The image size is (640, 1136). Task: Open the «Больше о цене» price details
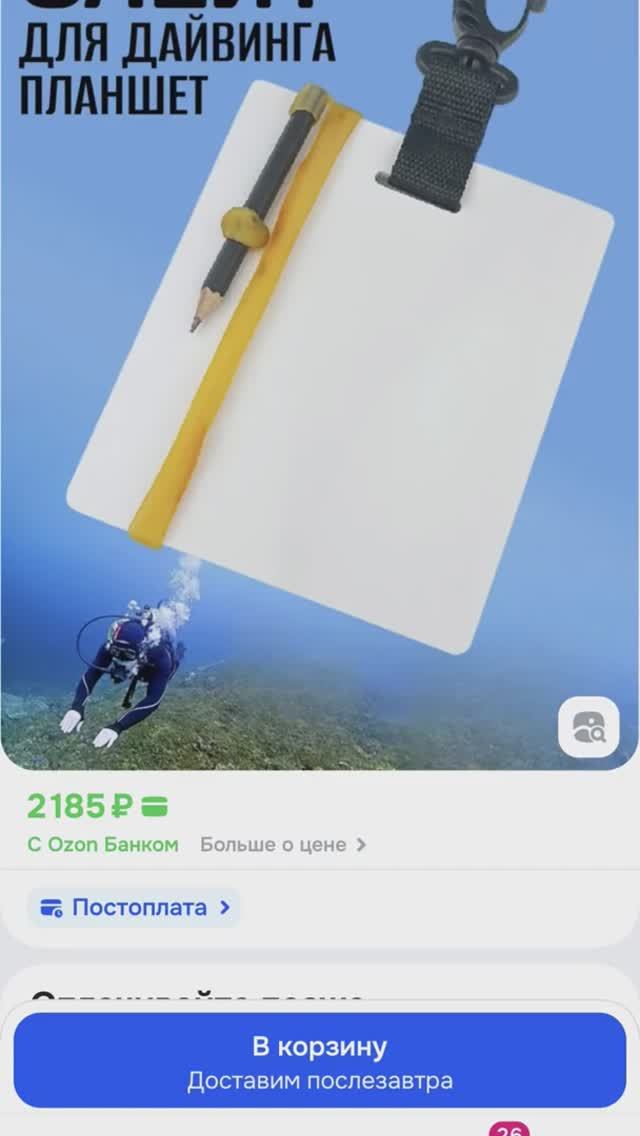pos(283,844)
